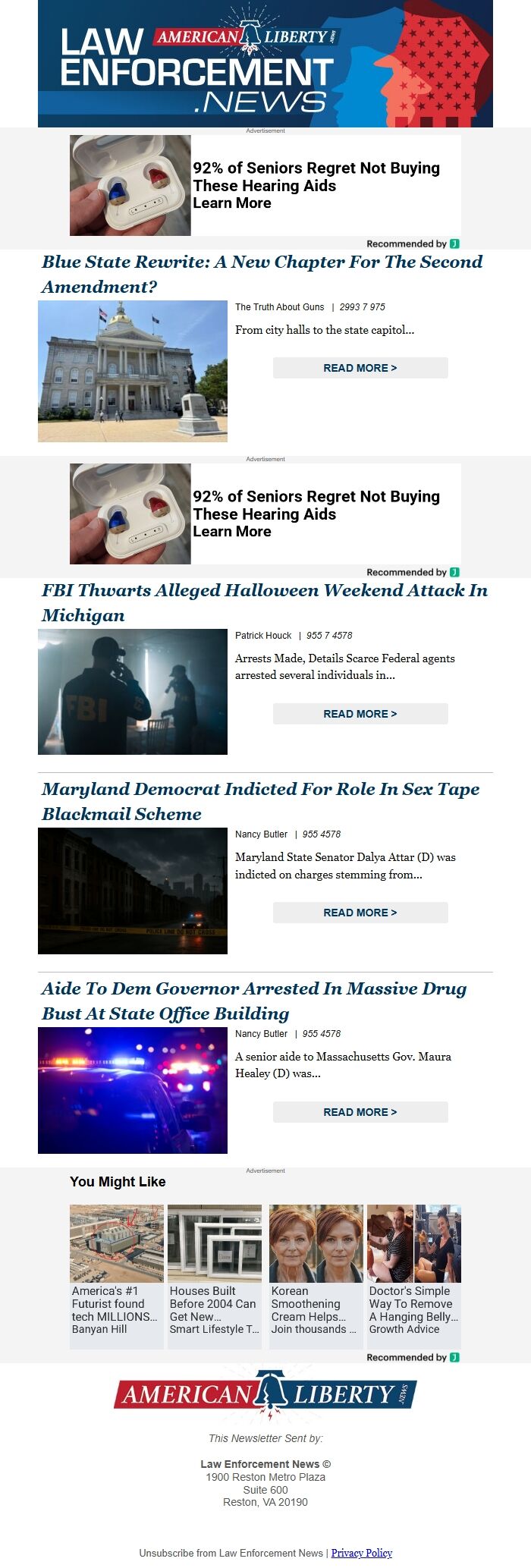Open America's #1 Futurist Banyan Hill ad
The width and height of the screenshot is (531, 1568).
point(117,1277)
